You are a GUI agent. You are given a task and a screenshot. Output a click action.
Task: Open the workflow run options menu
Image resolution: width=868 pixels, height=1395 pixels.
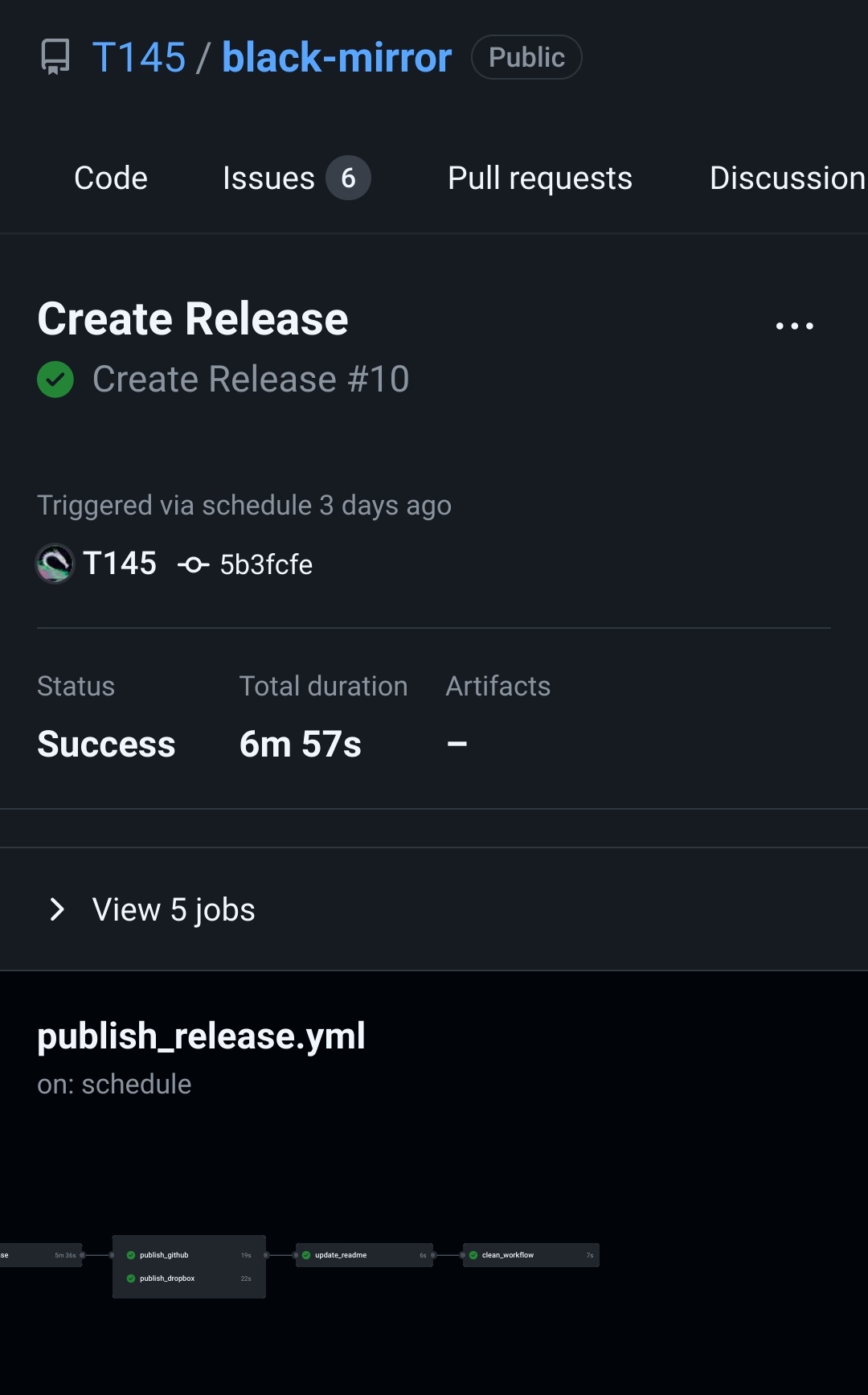794,326
